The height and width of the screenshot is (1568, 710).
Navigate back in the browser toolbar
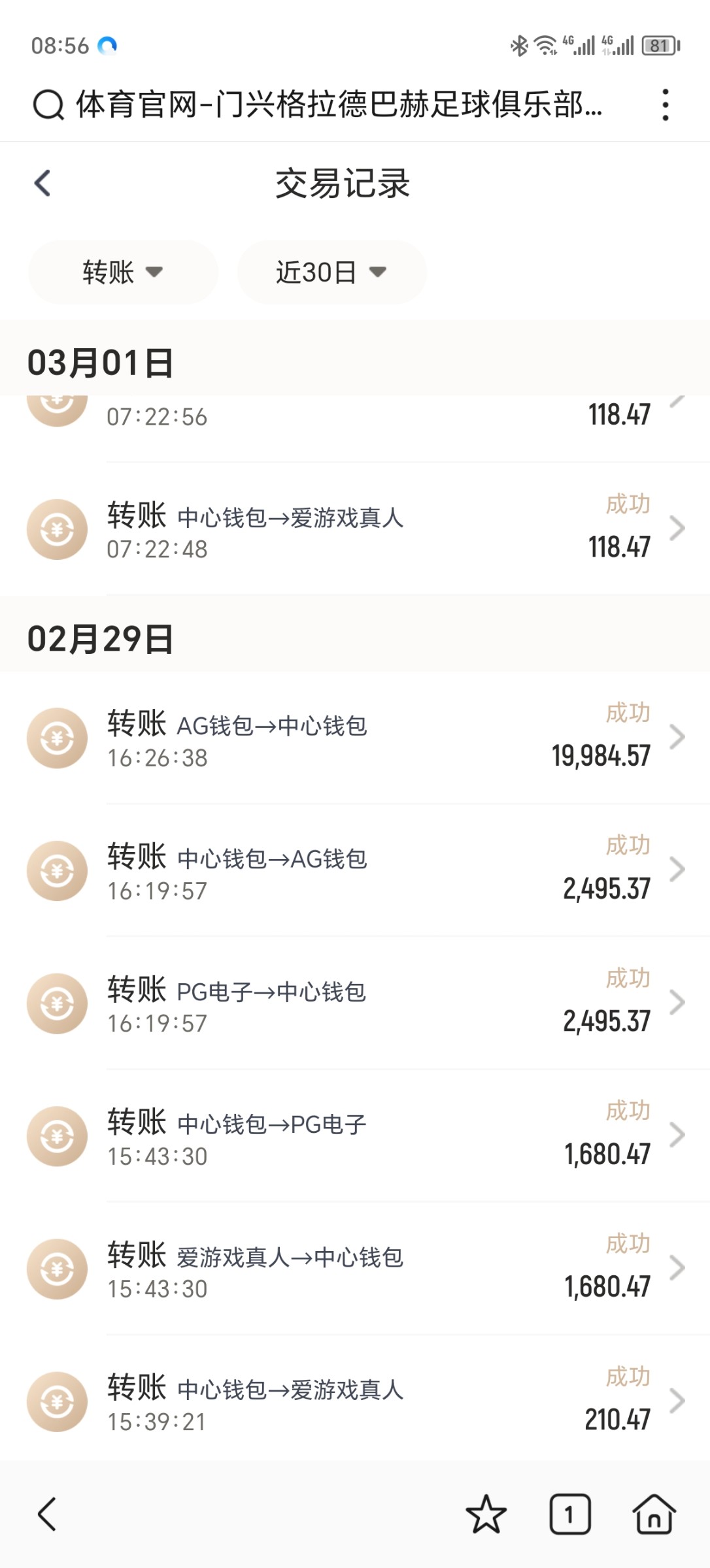(x=47, y=1514)
